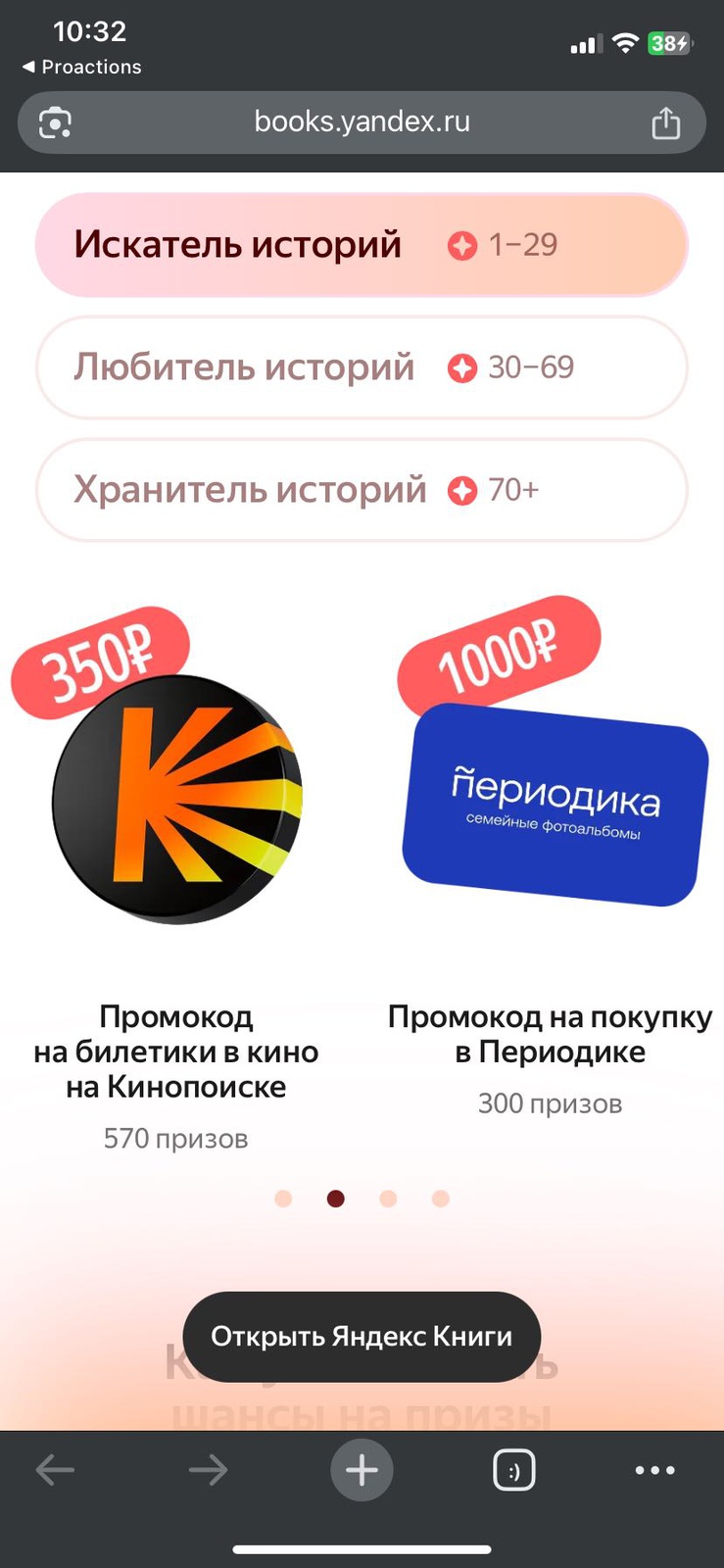Image resolution: width=724 pixels, height=1568 pixels.
Task: Go to first prize carousel dot
Action: coord(283,1199)
